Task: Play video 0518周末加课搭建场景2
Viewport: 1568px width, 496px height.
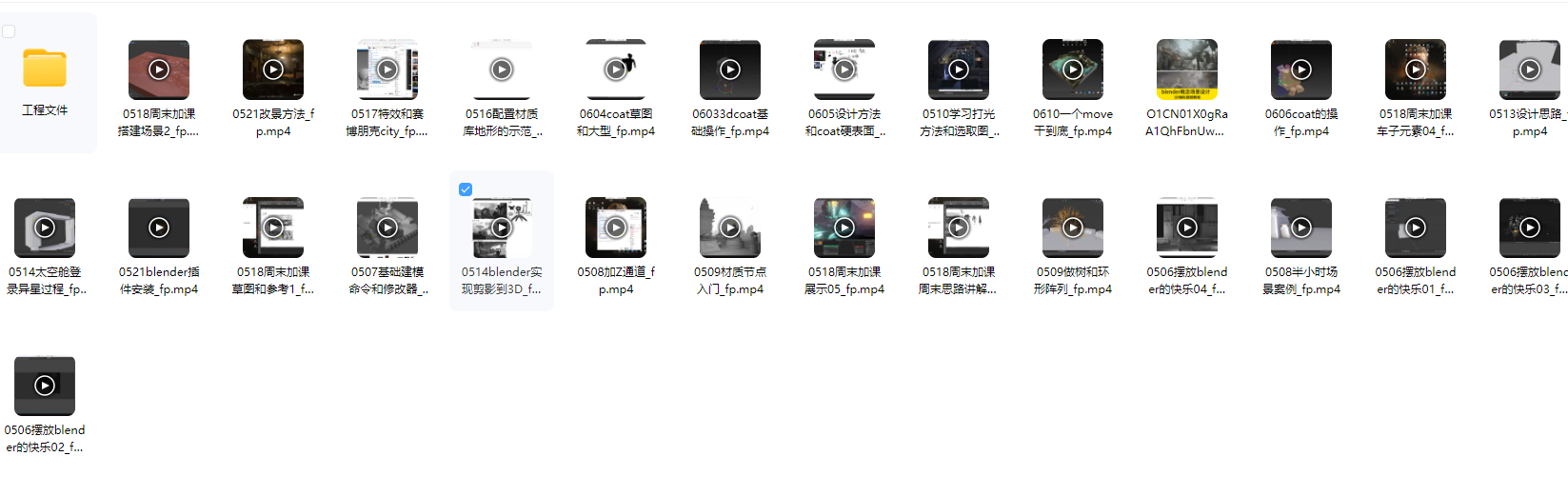Action: coord(159,69)
